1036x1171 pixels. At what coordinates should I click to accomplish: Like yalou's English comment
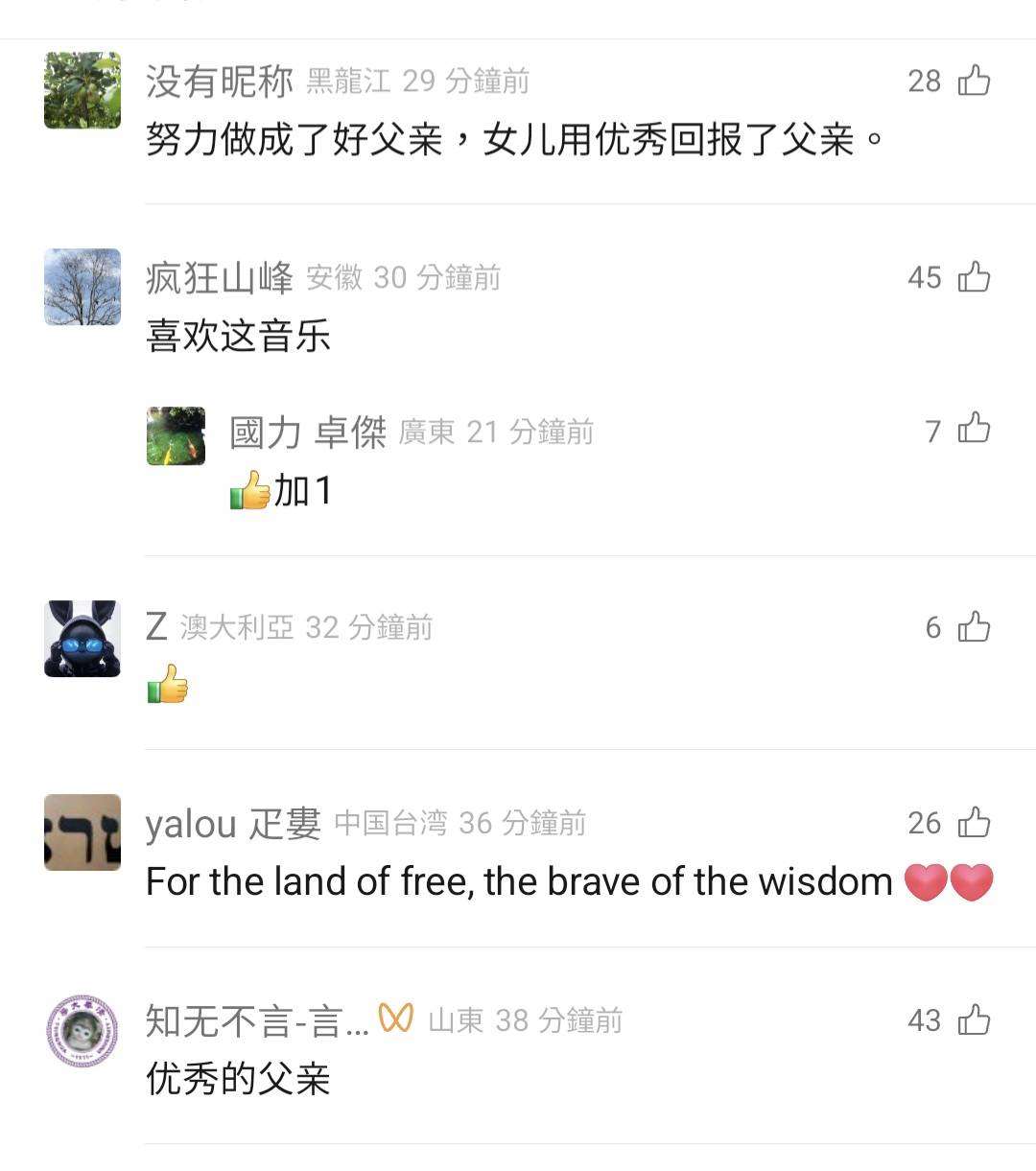[x=975, y=823]
